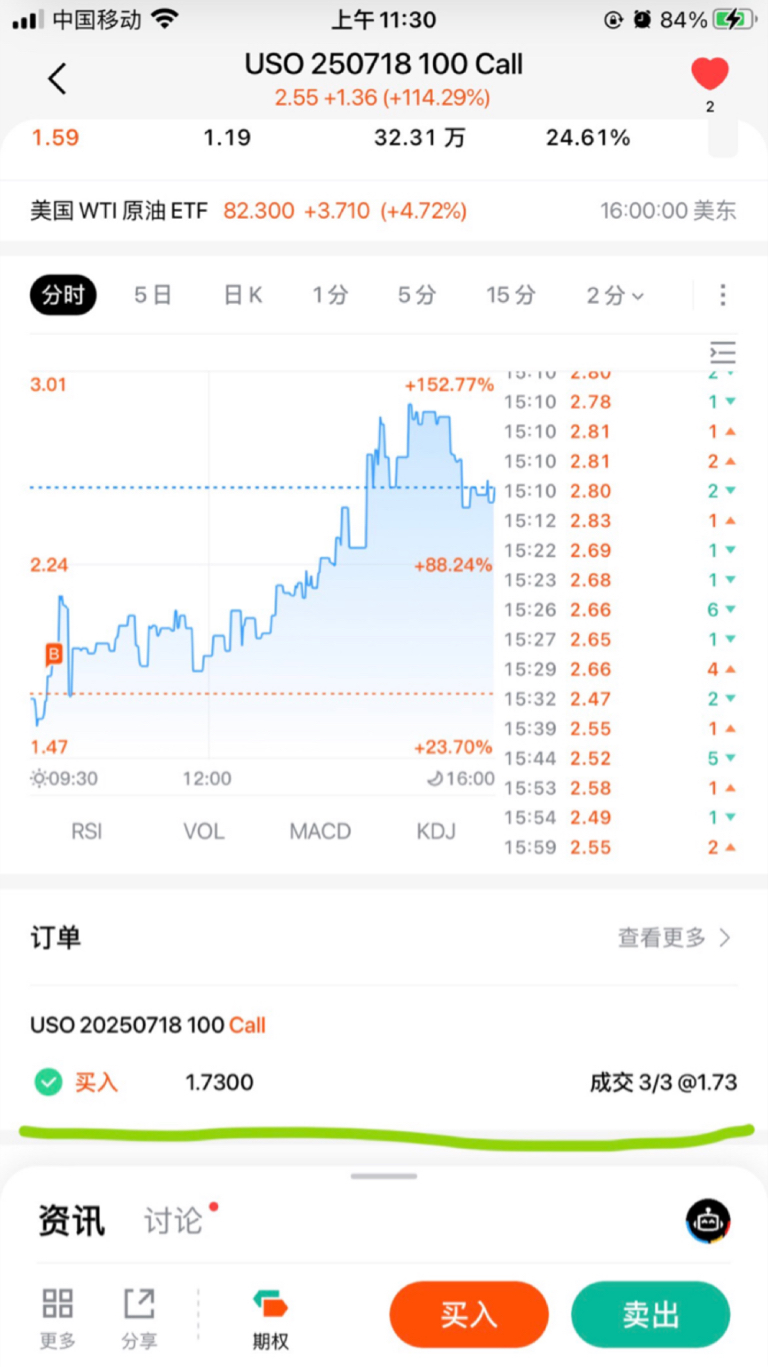Image resolution: width=768 pixels, height=1367 pixels.
Task: Open the chart's three-dot options menu
Action: tap(723, 295)
